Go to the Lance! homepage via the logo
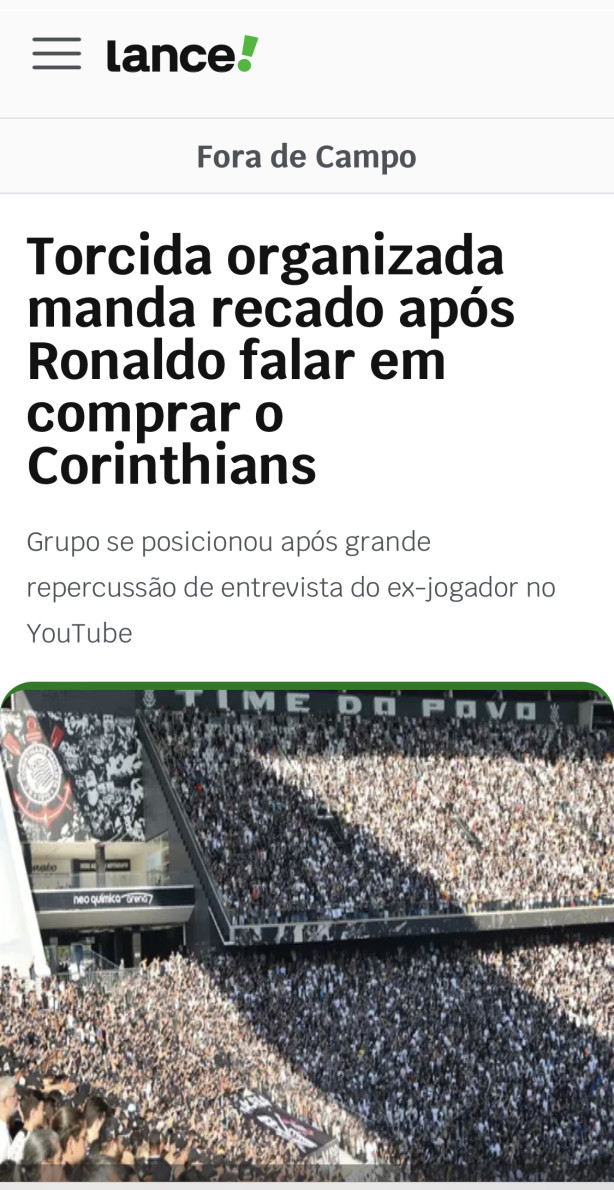 click(182, 55)
